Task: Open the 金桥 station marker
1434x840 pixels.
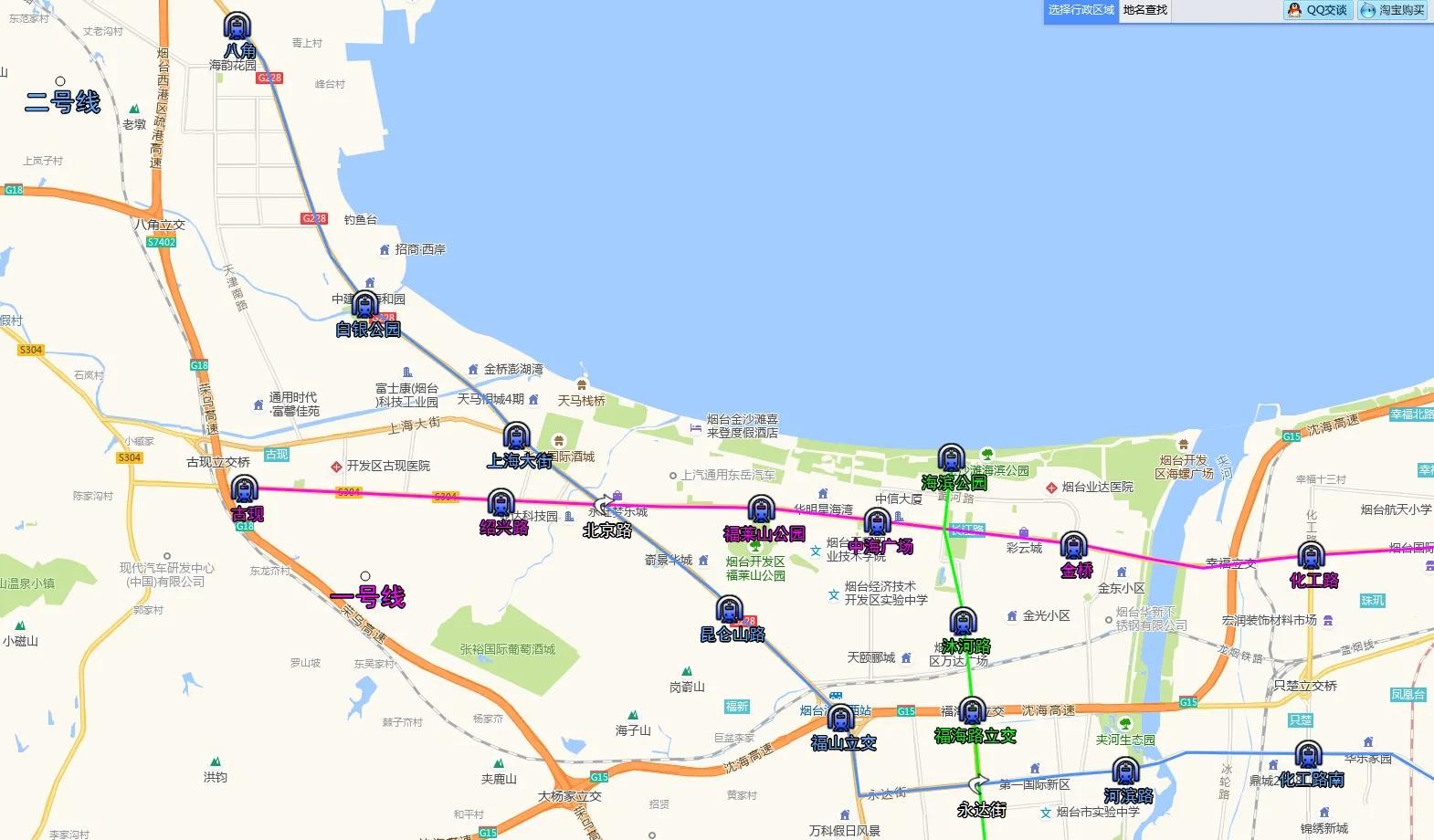Action: 1074,547
